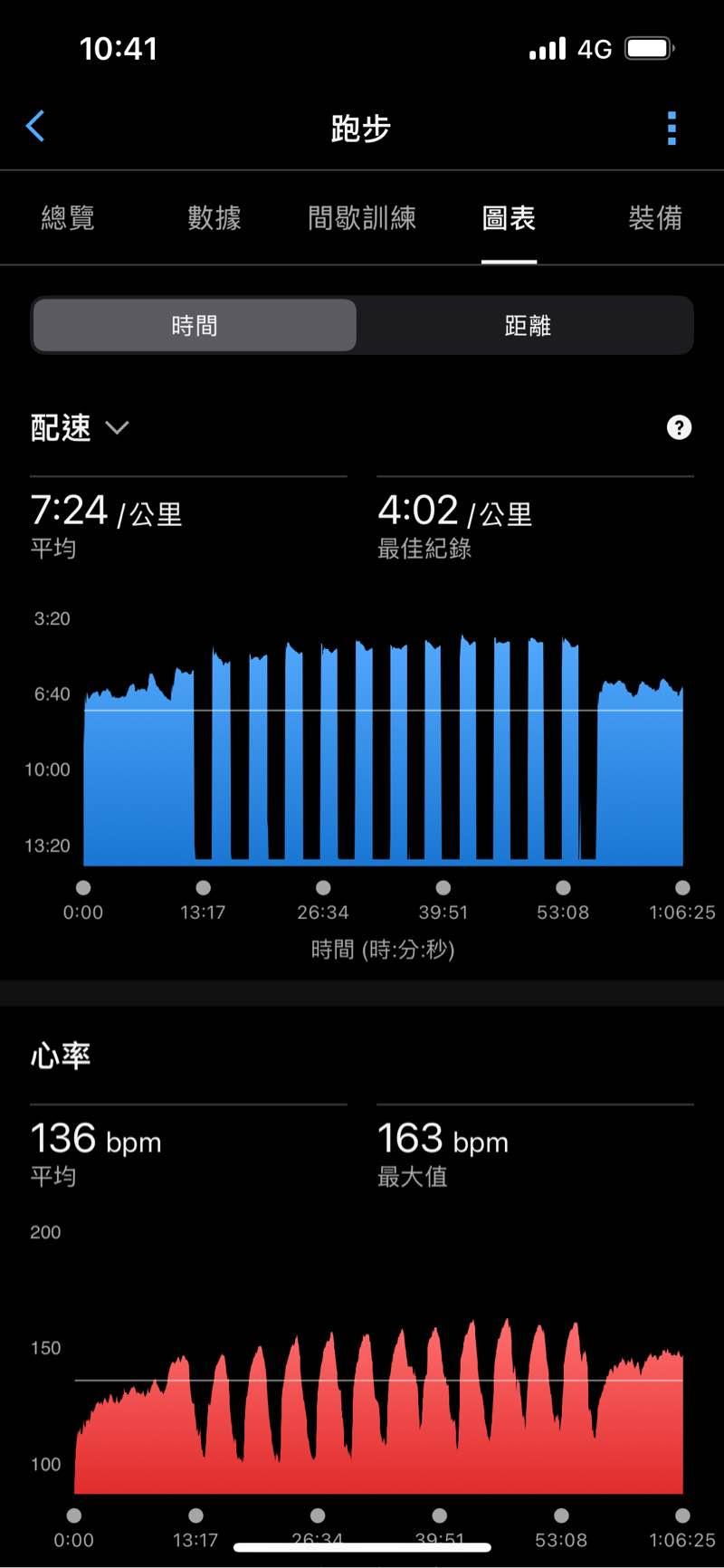724x1568 pixels.
Task: Switch to the 總覽 tab
Action: pyautogui.click(x=68, y=218)
